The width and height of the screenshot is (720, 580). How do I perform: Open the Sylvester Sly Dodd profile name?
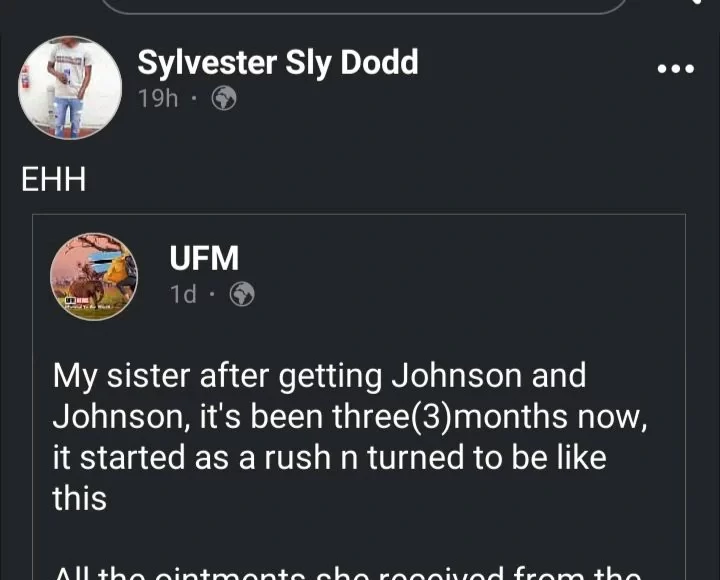click(277, 63)
